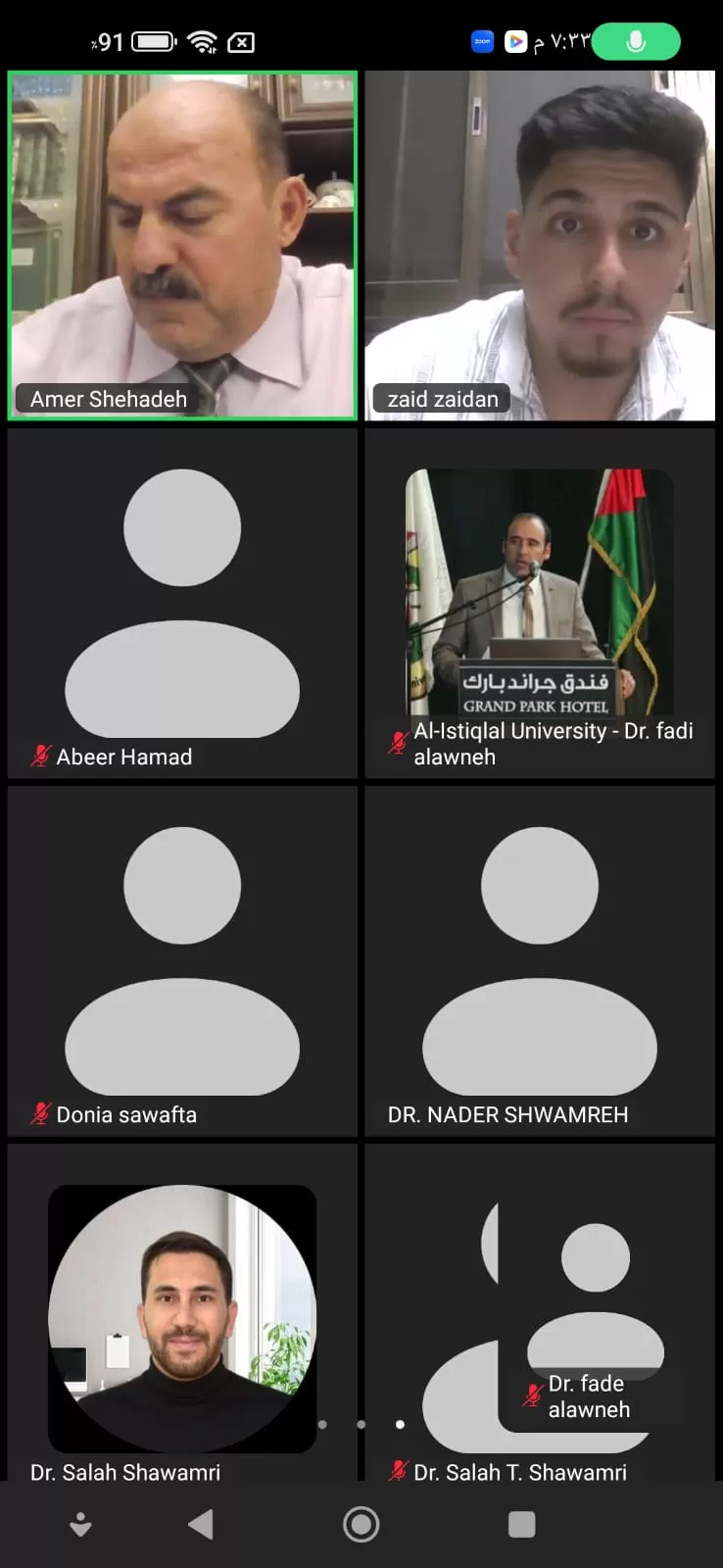723x1568 pixels.
Task: Go back with the system back button
Action: point(201,1524)
